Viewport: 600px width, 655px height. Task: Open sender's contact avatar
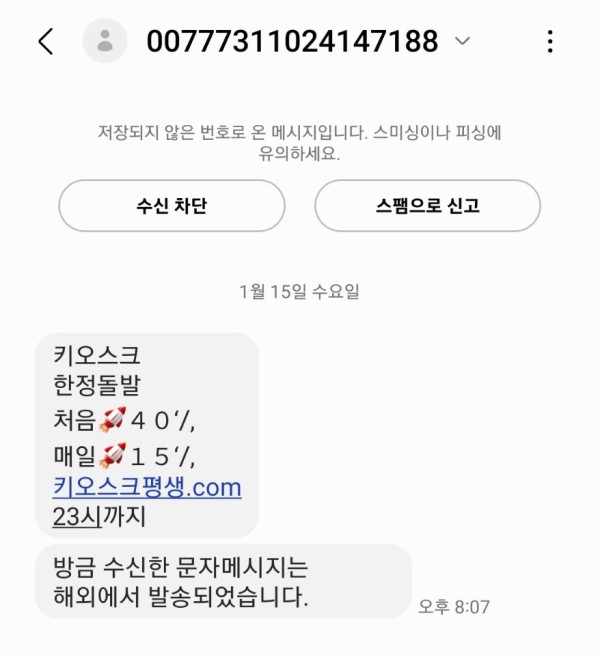[x=104, y=41]
